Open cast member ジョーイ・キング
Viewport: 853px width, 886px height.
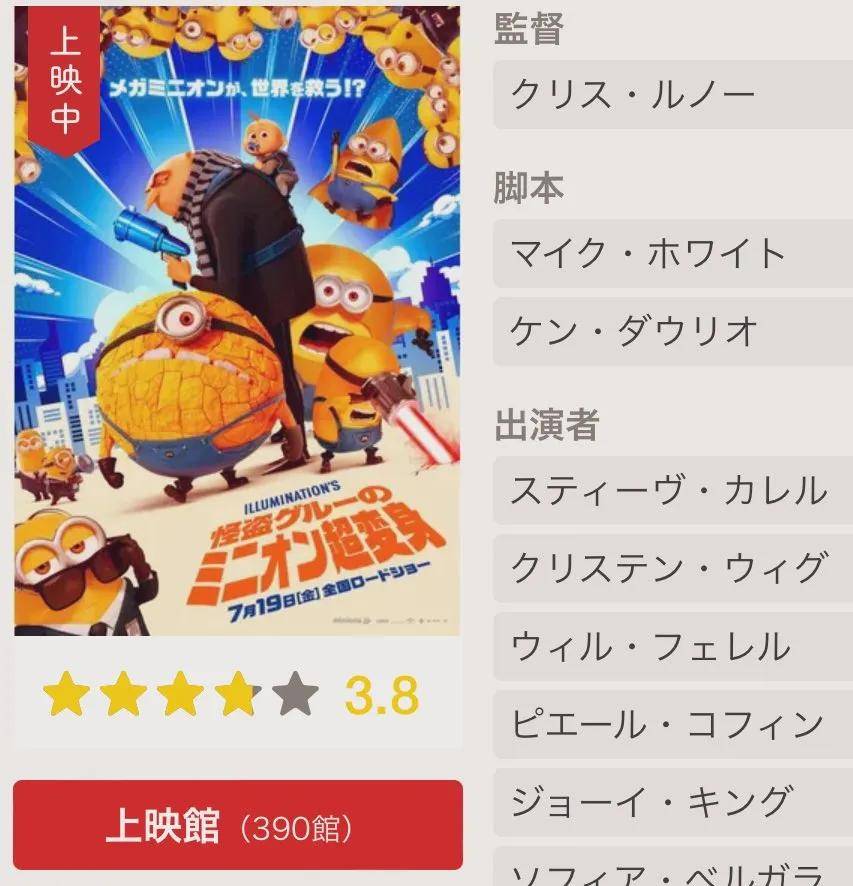click(x=673, y=802)
